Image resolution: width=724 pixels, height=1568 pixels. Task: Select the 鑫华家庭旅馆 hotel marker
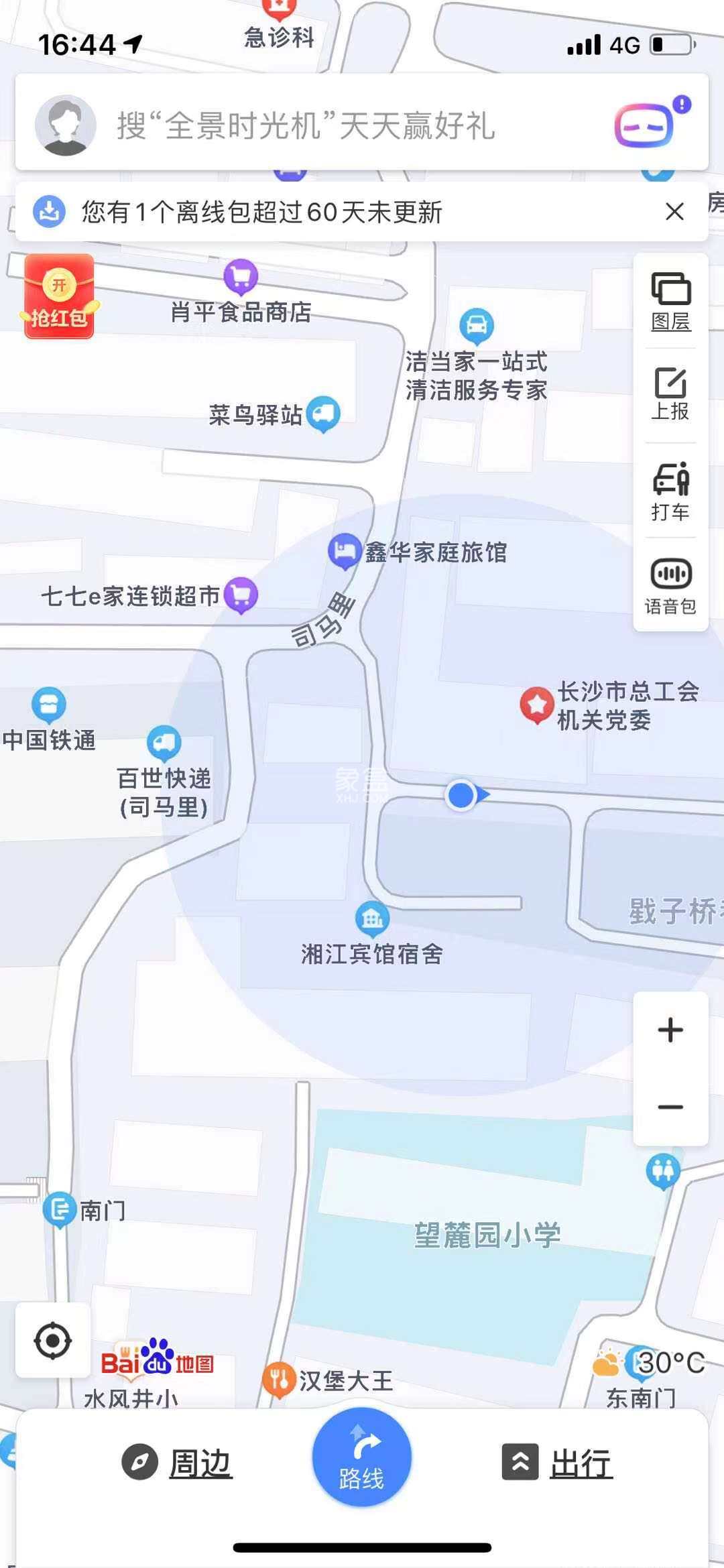[345, 551]
